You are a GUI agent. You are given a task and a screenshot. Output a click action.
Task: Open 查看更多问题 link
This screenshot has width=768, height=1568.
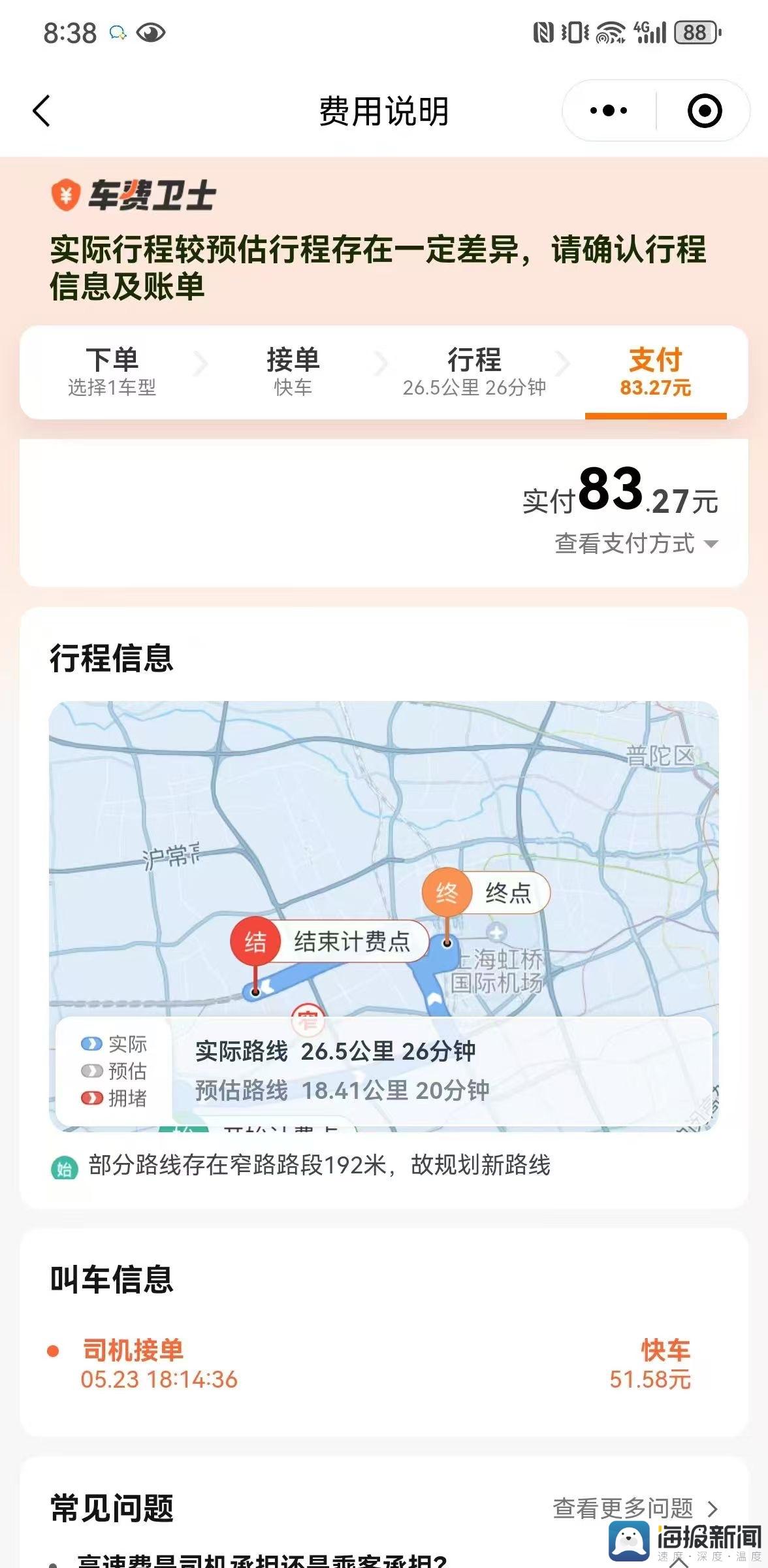[x=634, y=1509]
